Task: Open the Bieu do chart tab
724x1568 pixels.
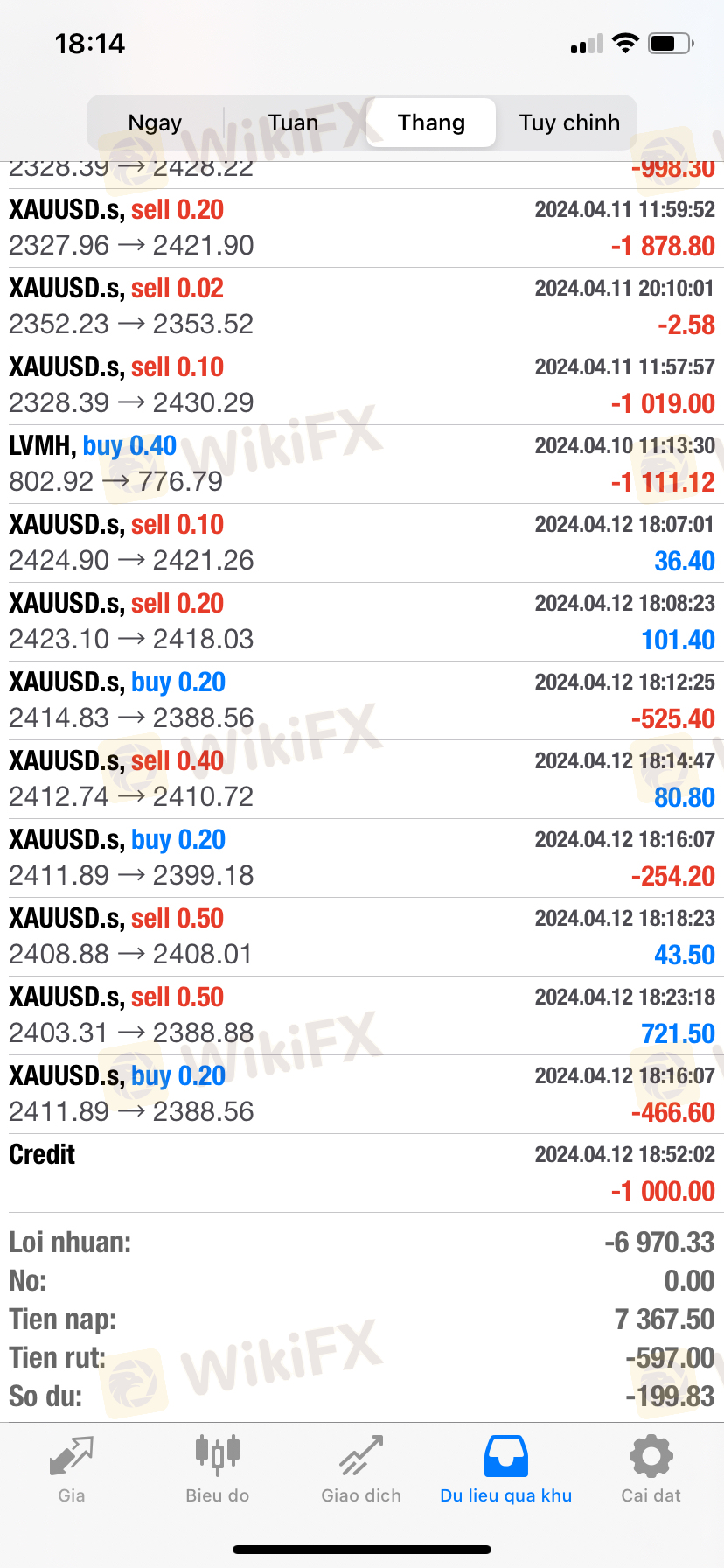Action: click(217, 1470)
